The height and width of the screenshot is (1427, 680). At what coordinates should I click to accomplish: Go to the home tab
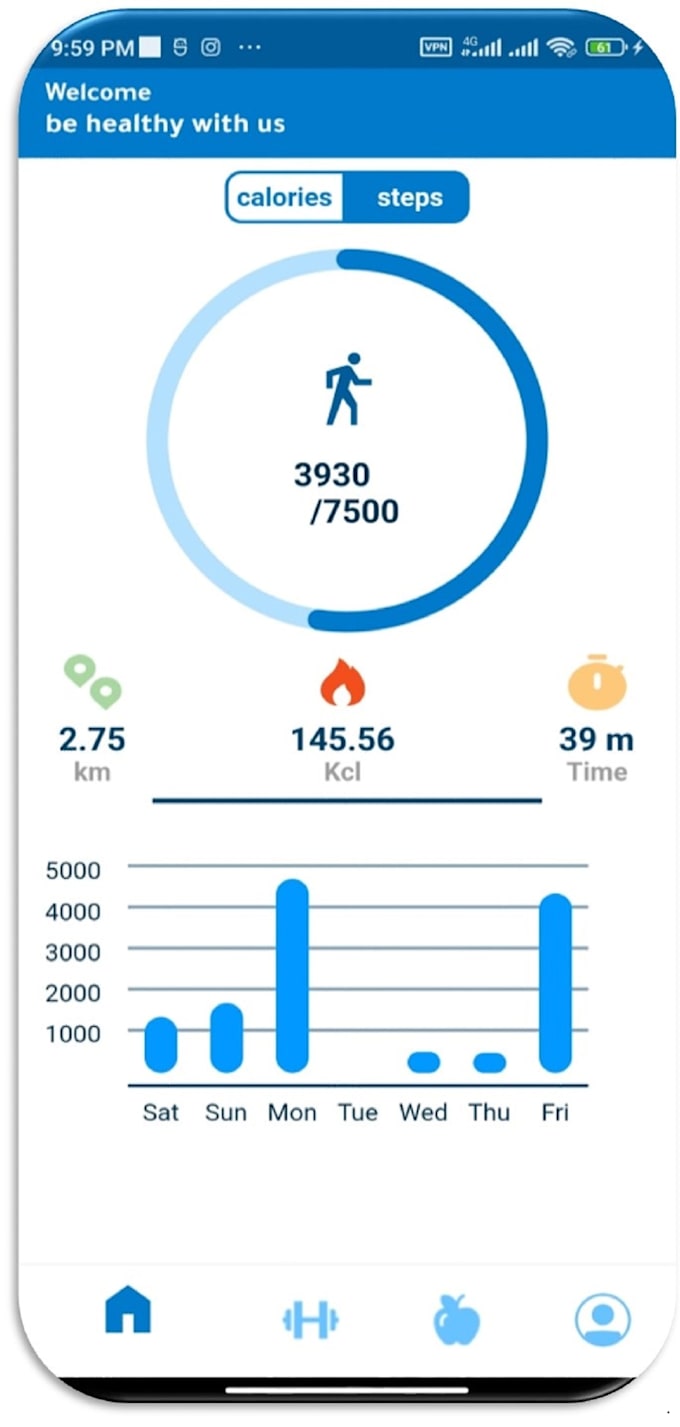pos(128,1310)
